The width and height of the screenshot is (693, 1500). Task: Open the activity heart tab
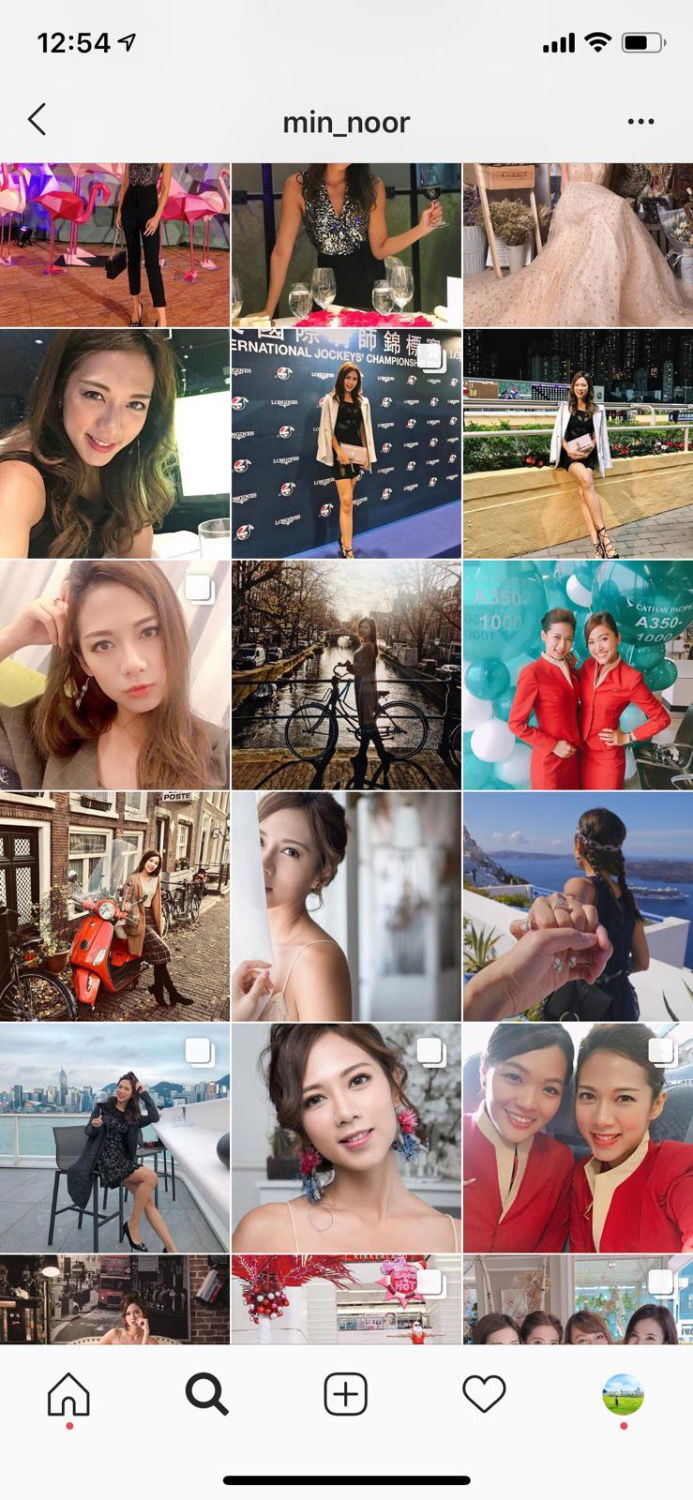(x=484, y=1394)
